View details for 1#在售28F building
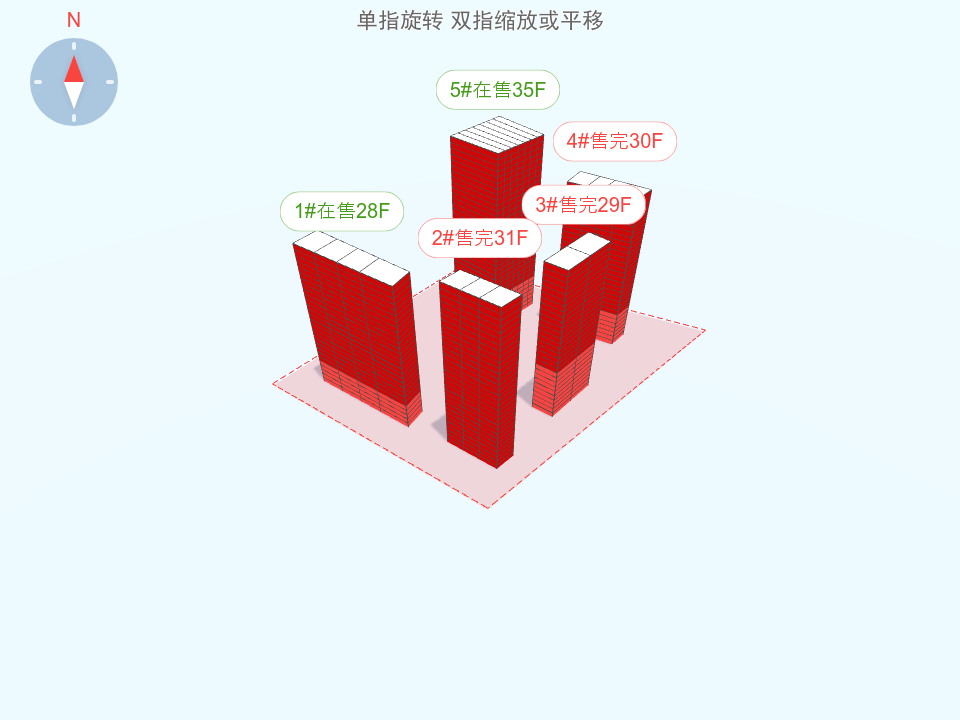Viewport: 960px width, 720px height. coord(342,211)
